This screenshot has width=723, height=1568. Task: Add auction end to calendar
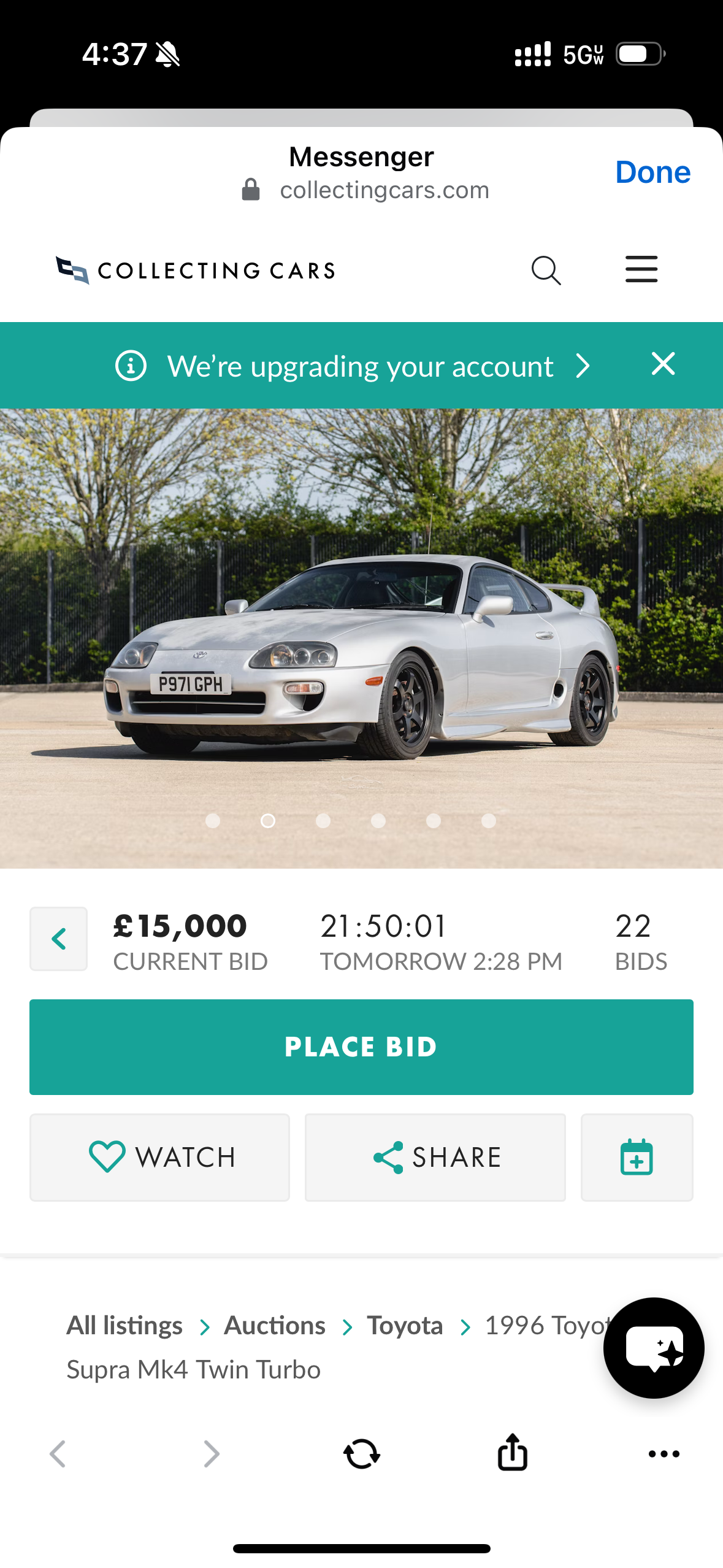637,1157
